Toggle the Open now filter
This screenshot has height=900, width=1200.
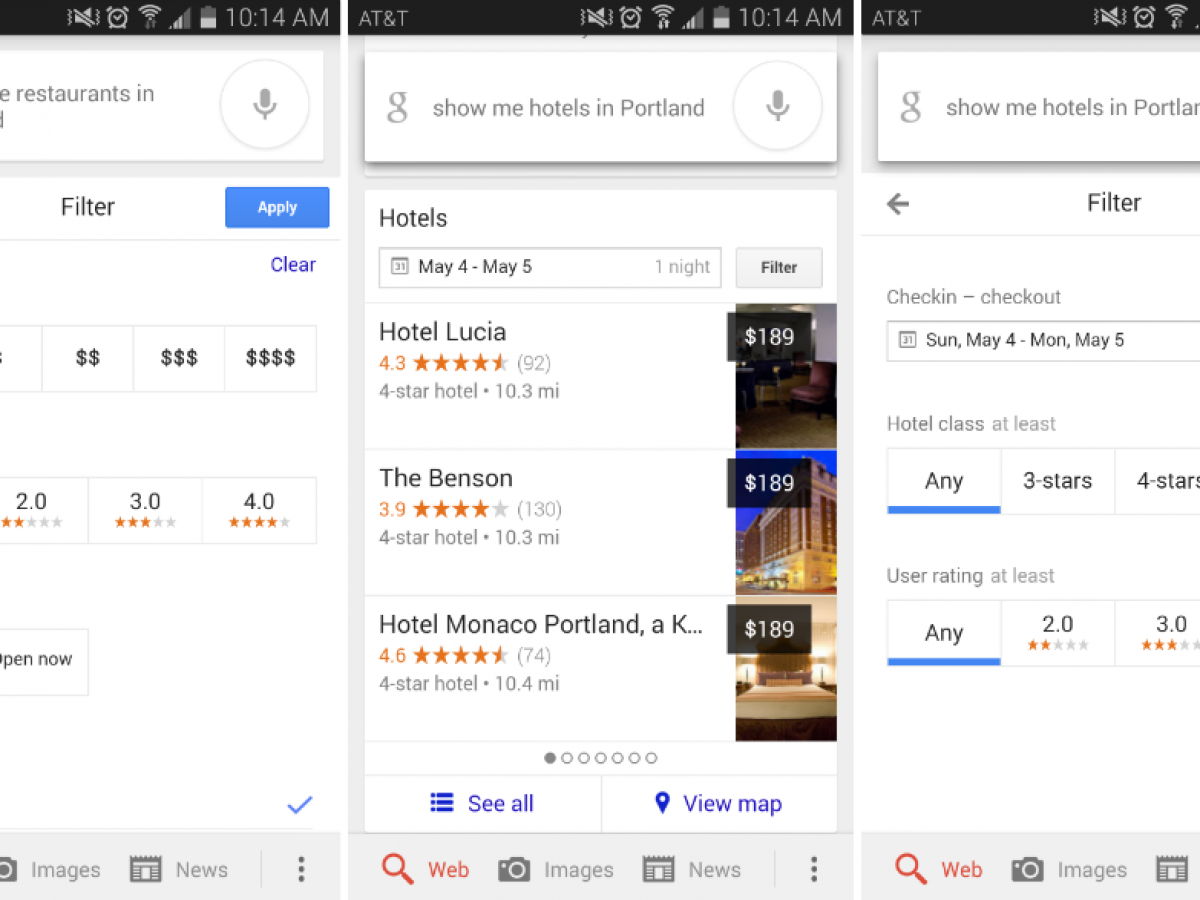coord(38,661)
